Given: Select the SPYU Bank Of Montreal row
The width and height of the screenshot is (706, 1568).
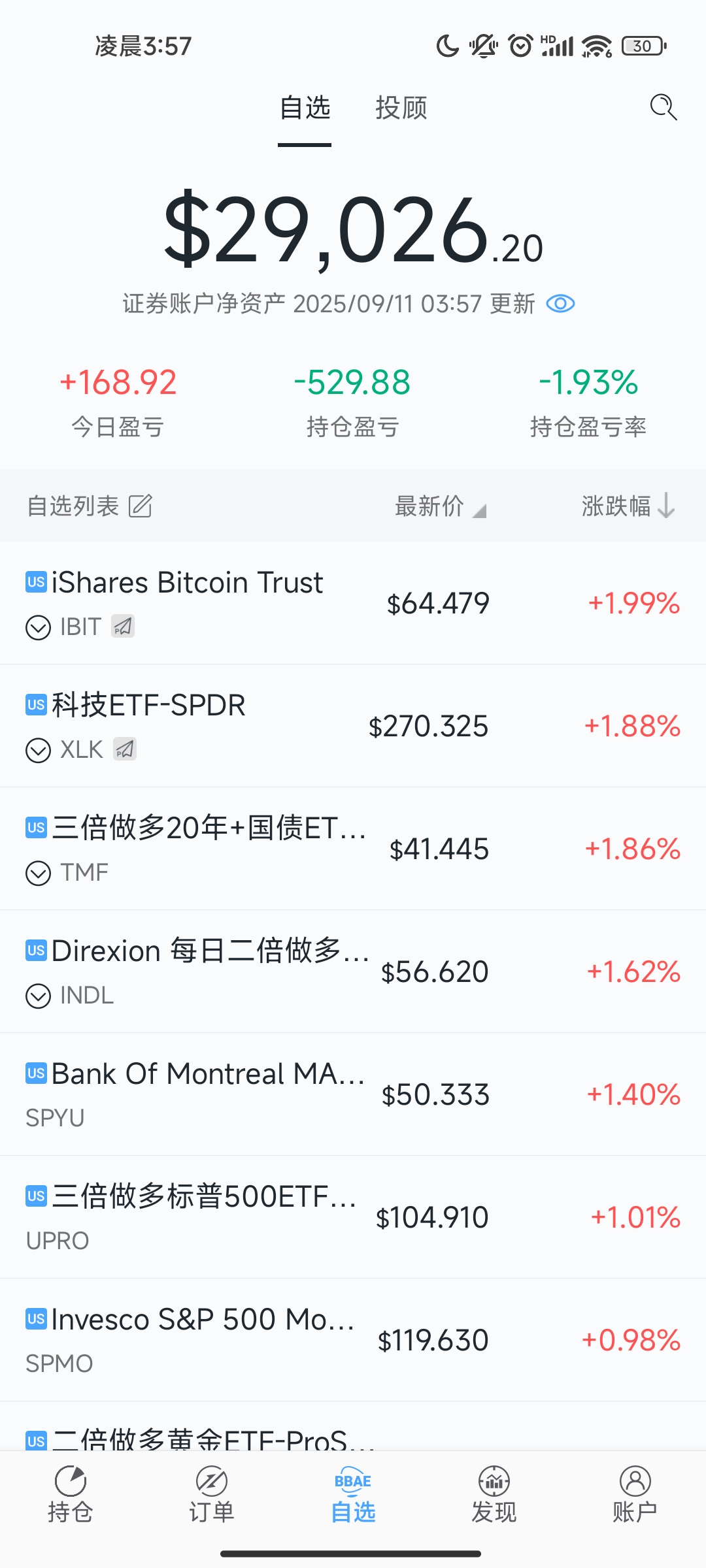Looking at the screenshot, I should point(353,1094).
